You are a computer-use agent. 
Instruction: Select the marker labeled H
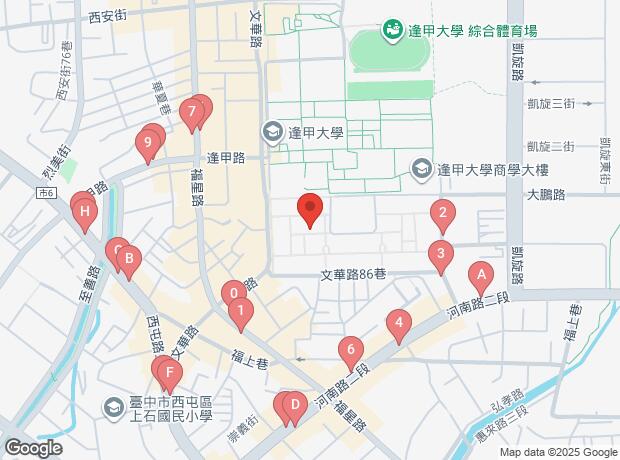coord(86,212)
